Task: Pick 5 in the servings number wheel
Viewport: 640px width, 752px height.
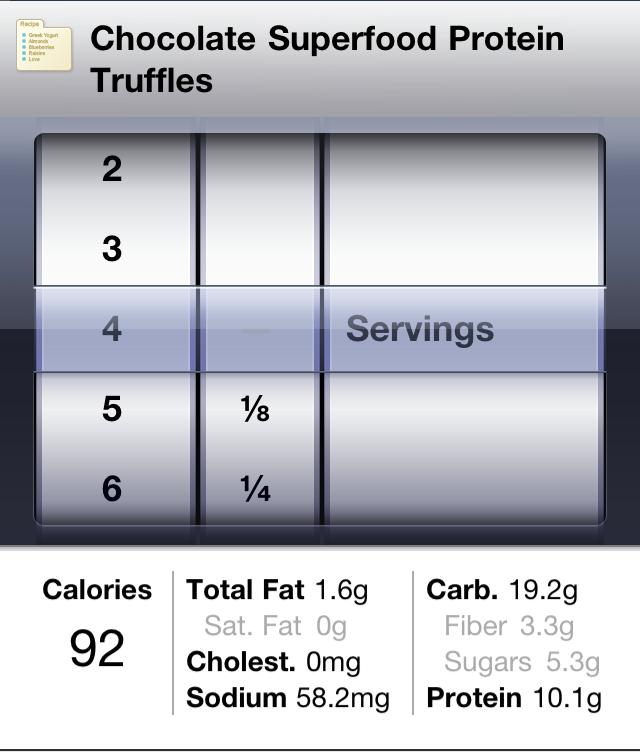Action: click(112, 409)
